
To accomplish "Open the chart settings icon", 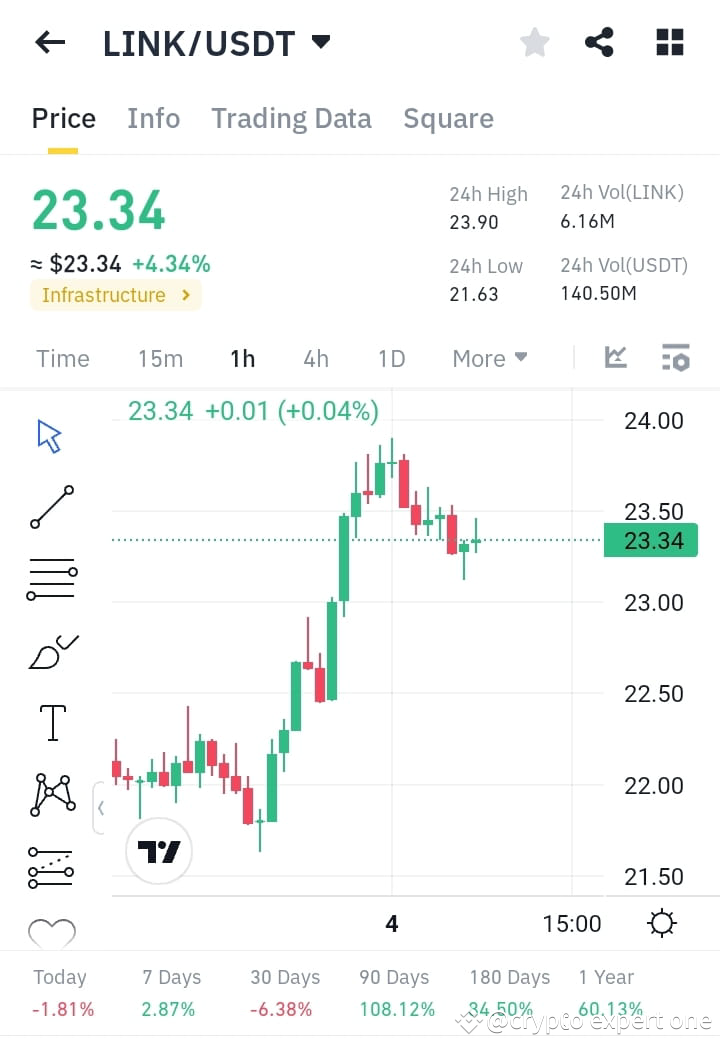I will [x=675, y=357].
